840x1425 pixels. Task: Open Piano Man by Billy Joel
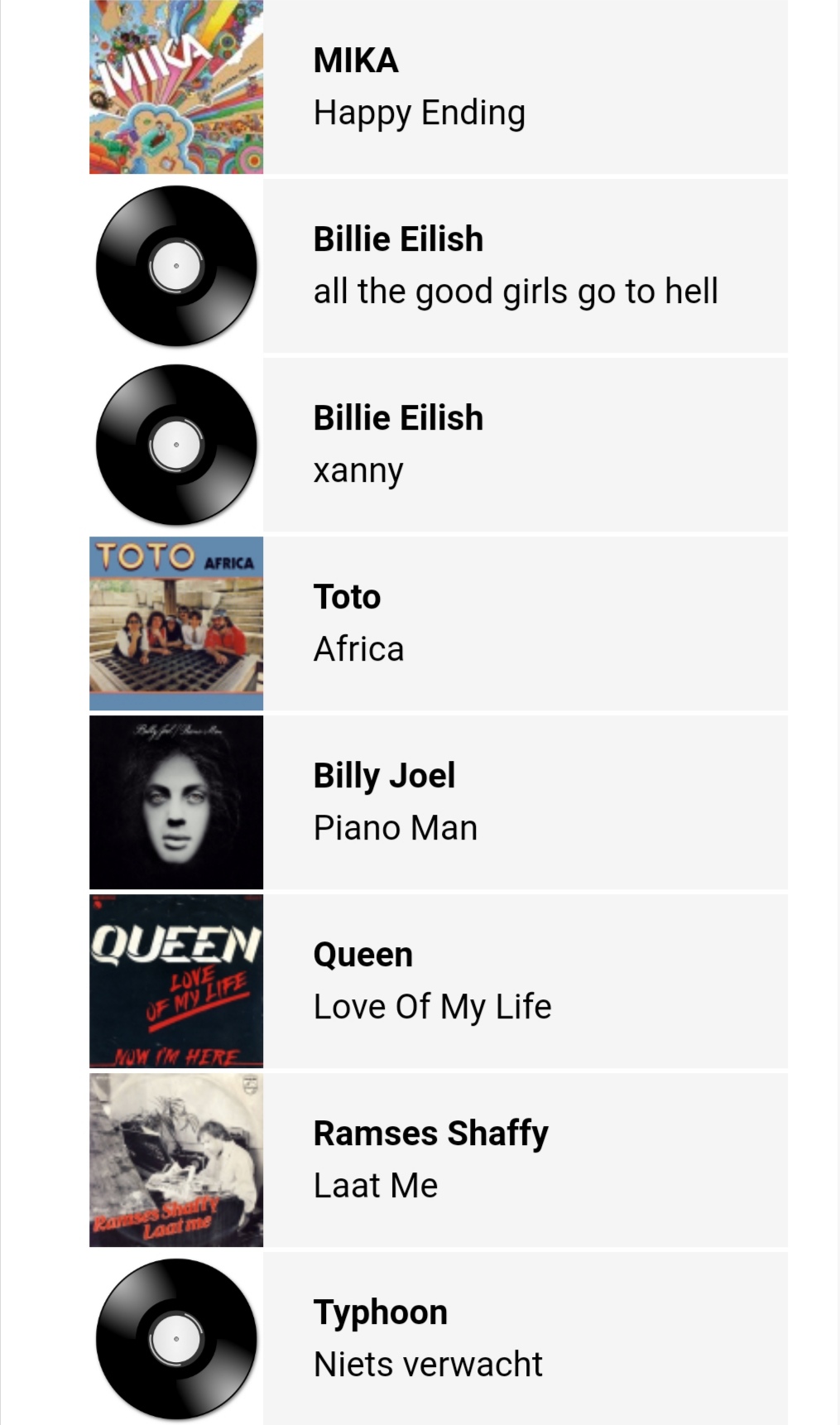(439, 802)
